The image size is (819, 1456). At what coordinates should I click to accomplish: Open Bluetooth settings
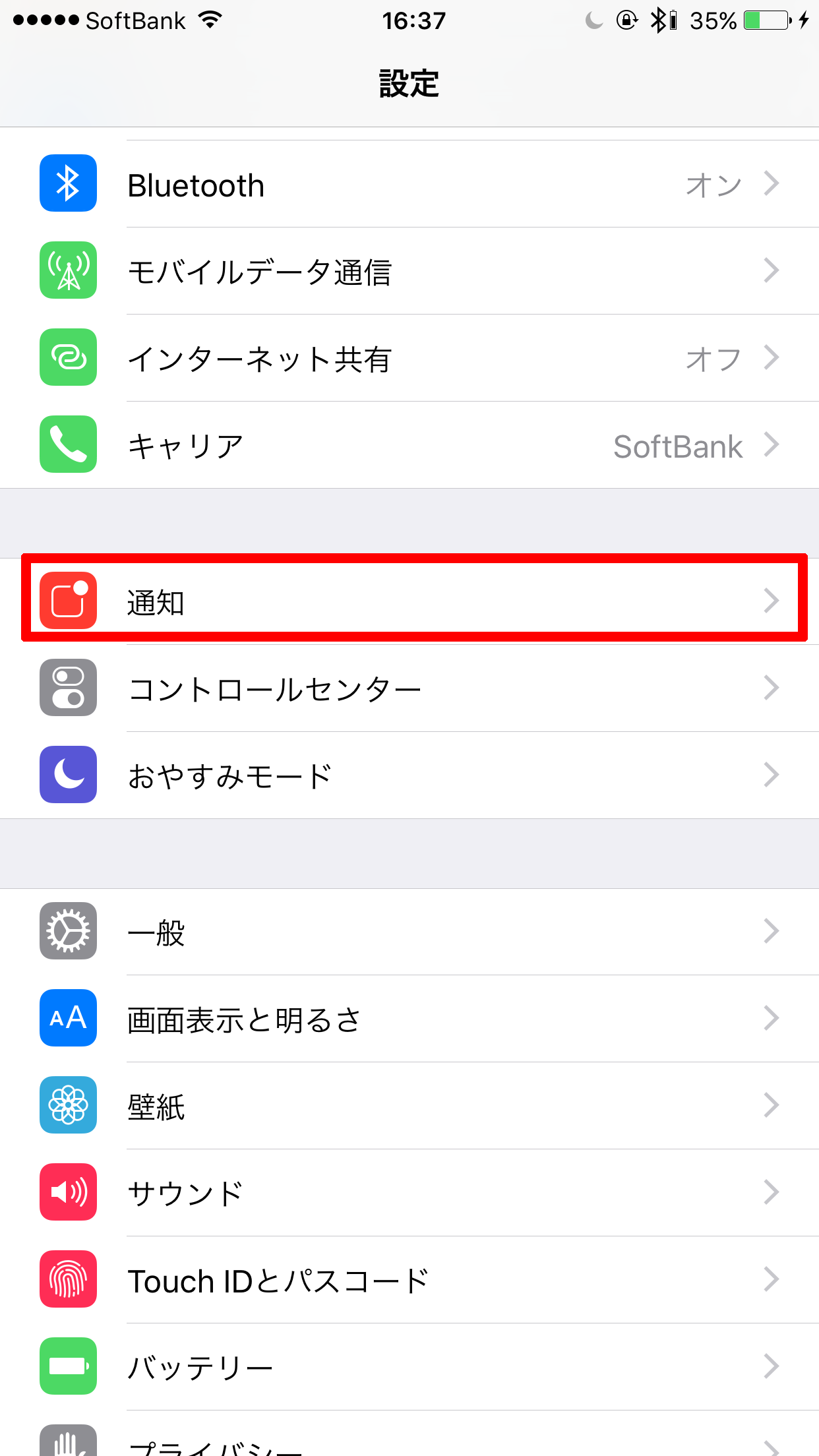[409, 184]
